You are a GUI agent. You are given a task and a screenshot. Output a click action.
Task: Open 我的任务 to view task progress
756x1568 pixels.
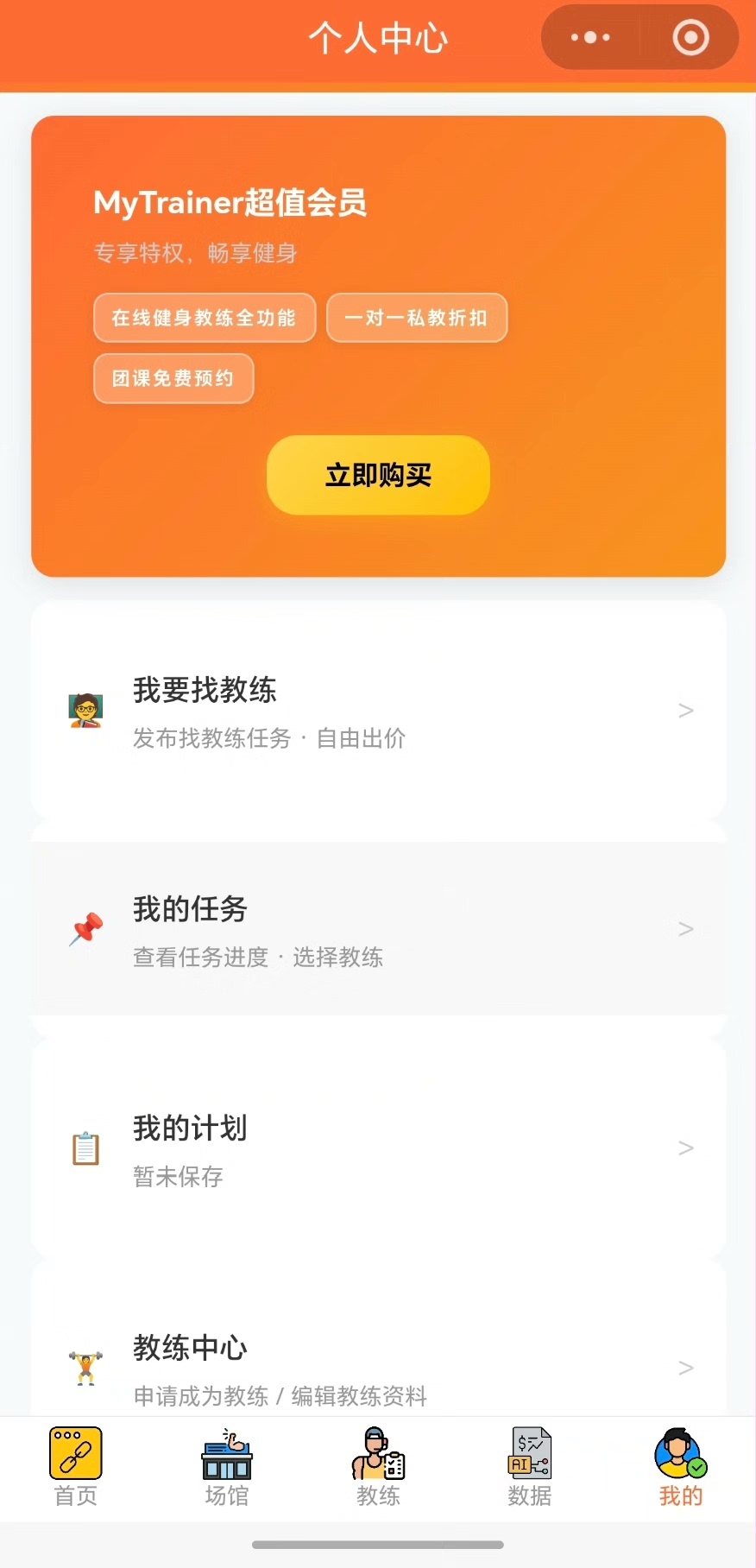[x=378, y=930]
